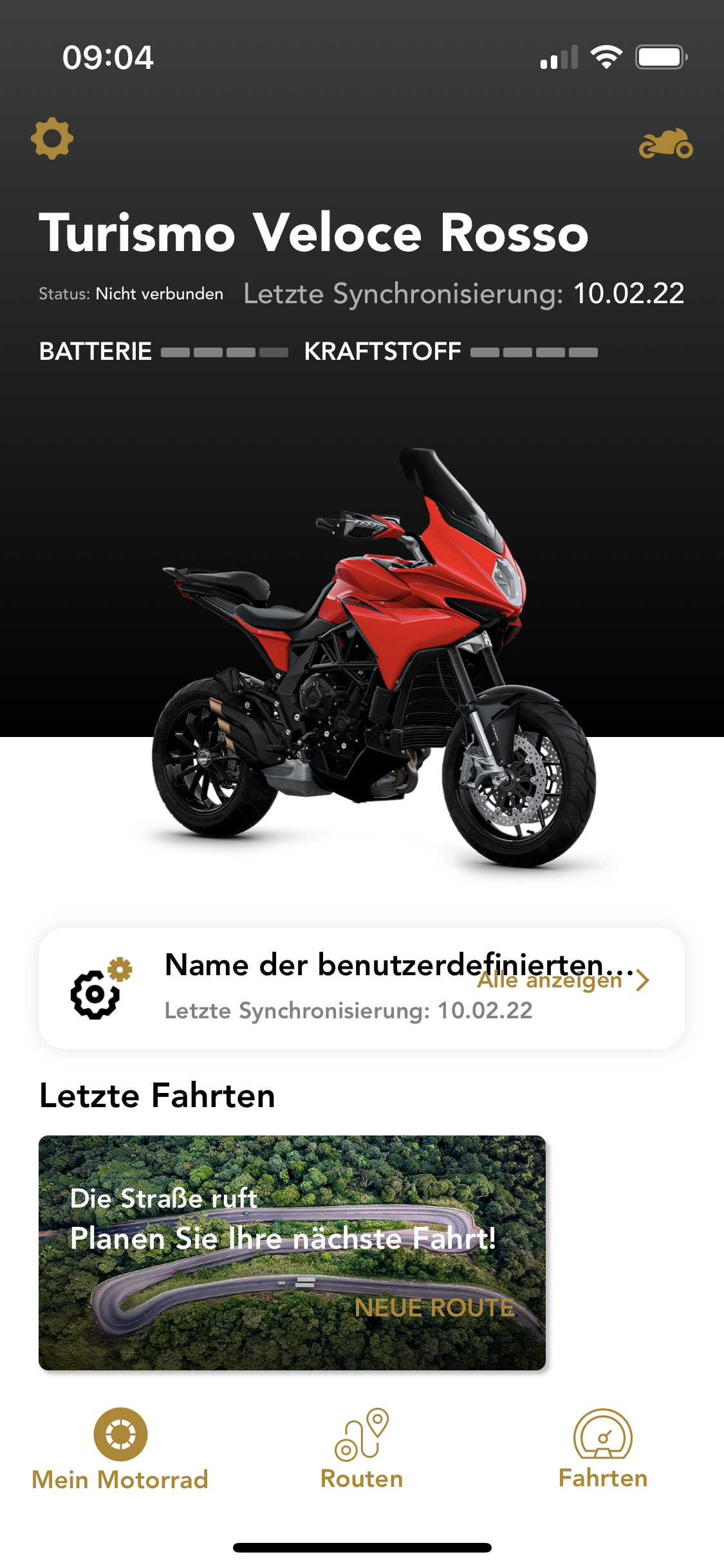Open the settings gear icon
724x1568 pixels.
(52, 138)
